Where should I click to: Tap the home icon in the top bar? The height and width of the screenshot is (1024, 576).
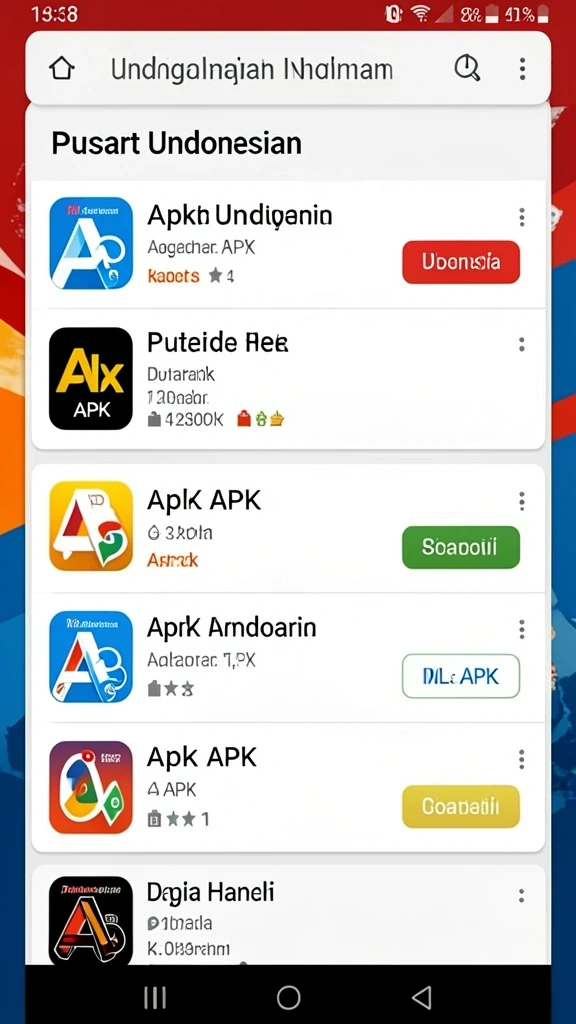tap(62, 69)
